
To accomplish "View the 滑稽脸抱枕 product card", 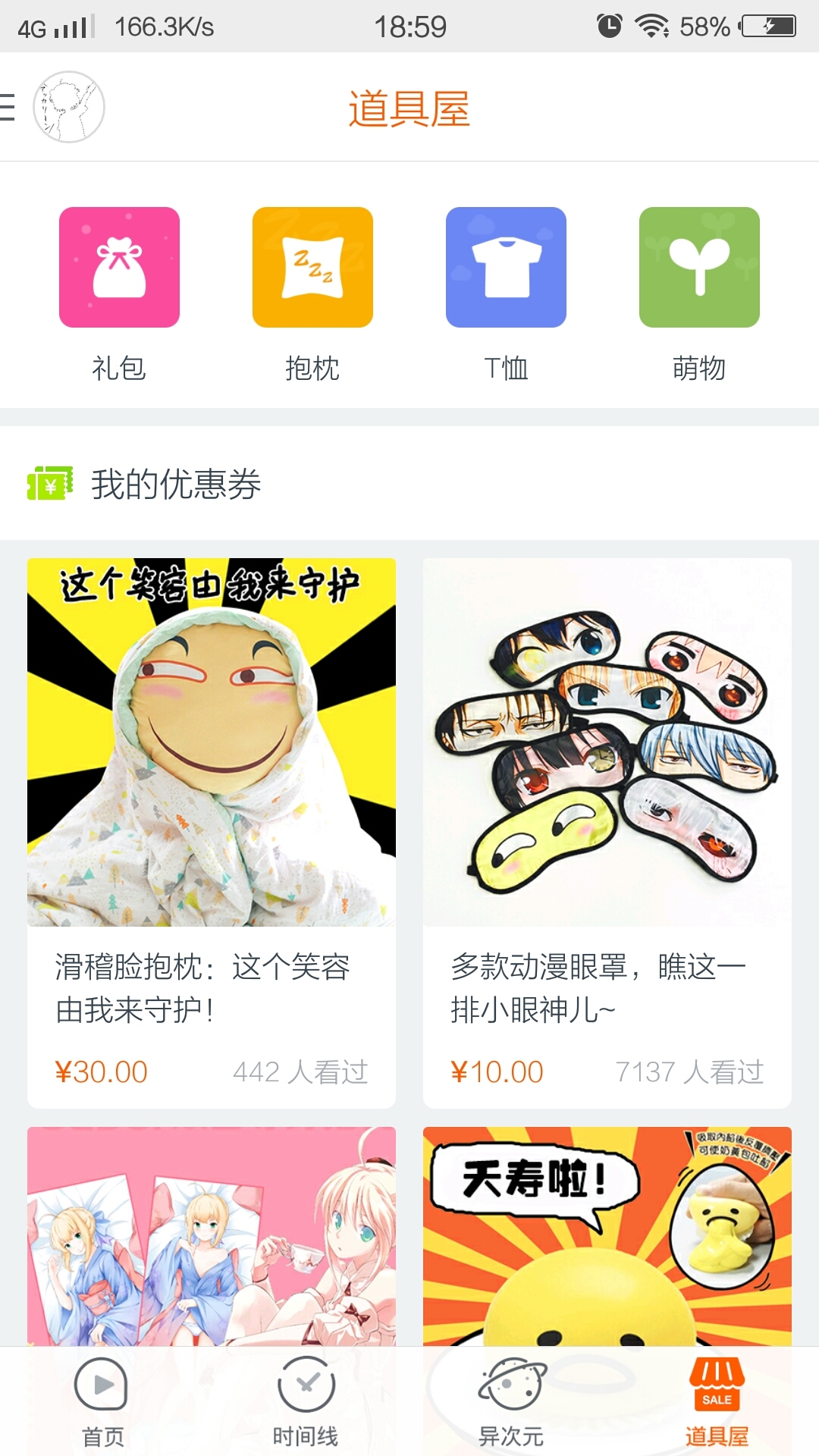I will pyautogui.click(x=211, y=832).
